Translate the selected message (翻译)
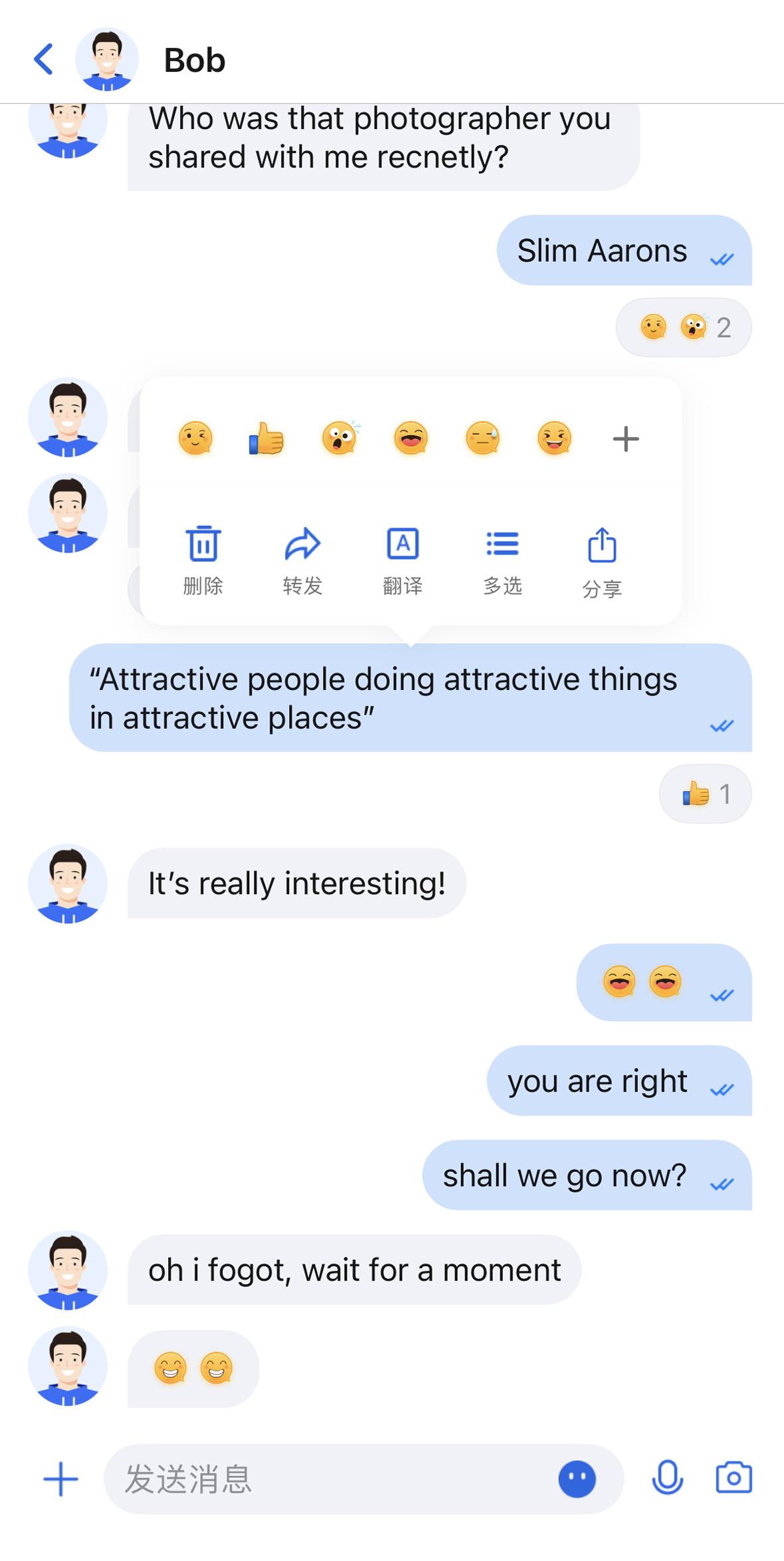Image resolution: width=784 pixels, height=1561 pixels. (403, 560)
